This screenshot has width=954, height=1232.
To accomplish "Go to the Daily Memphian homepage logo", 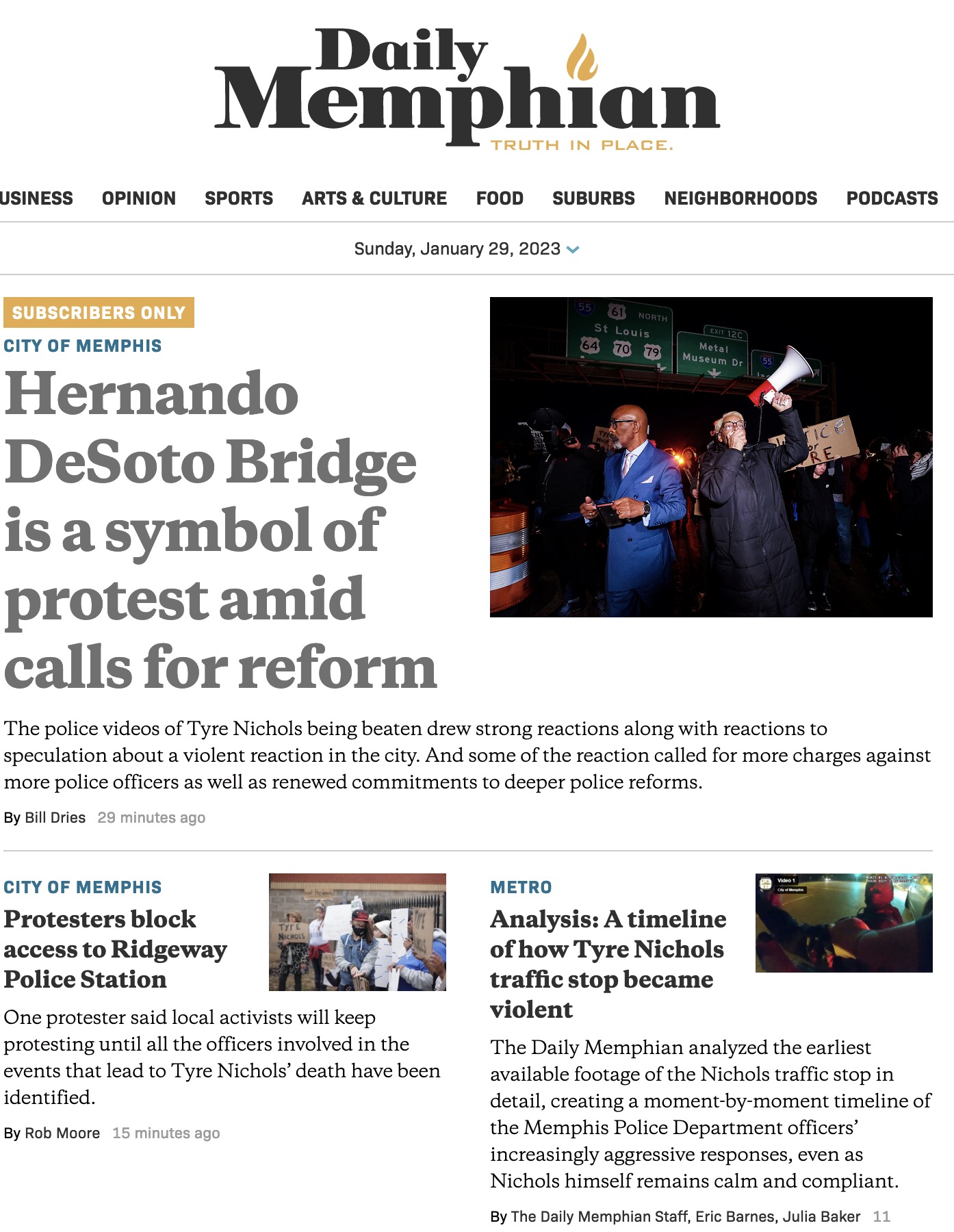I will click(x=468, y=86).
